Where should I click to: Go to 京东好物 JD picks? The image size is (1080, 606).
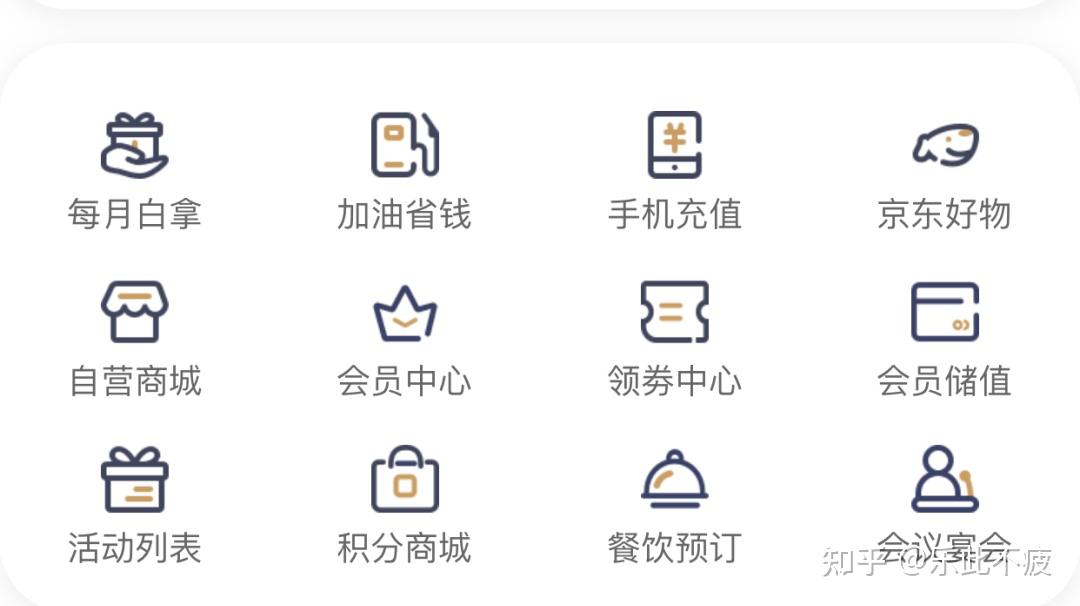[x=944, y=147]
